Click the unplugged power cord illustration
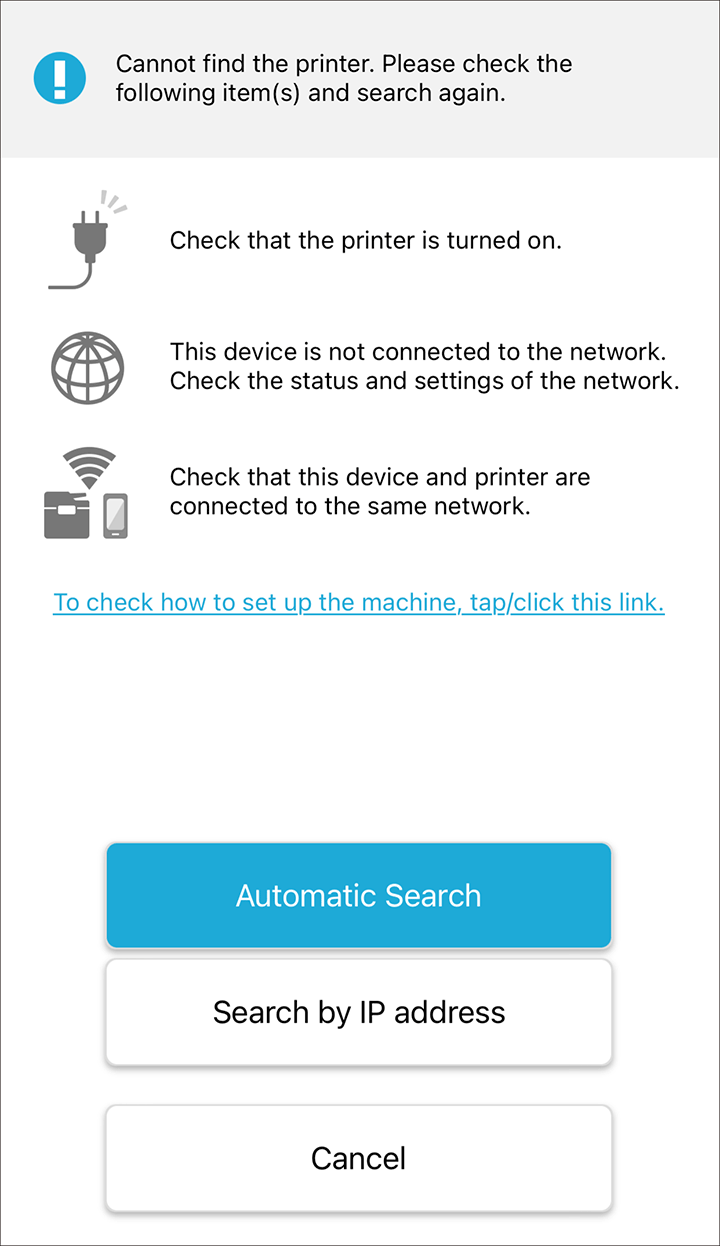 (87, 240)
